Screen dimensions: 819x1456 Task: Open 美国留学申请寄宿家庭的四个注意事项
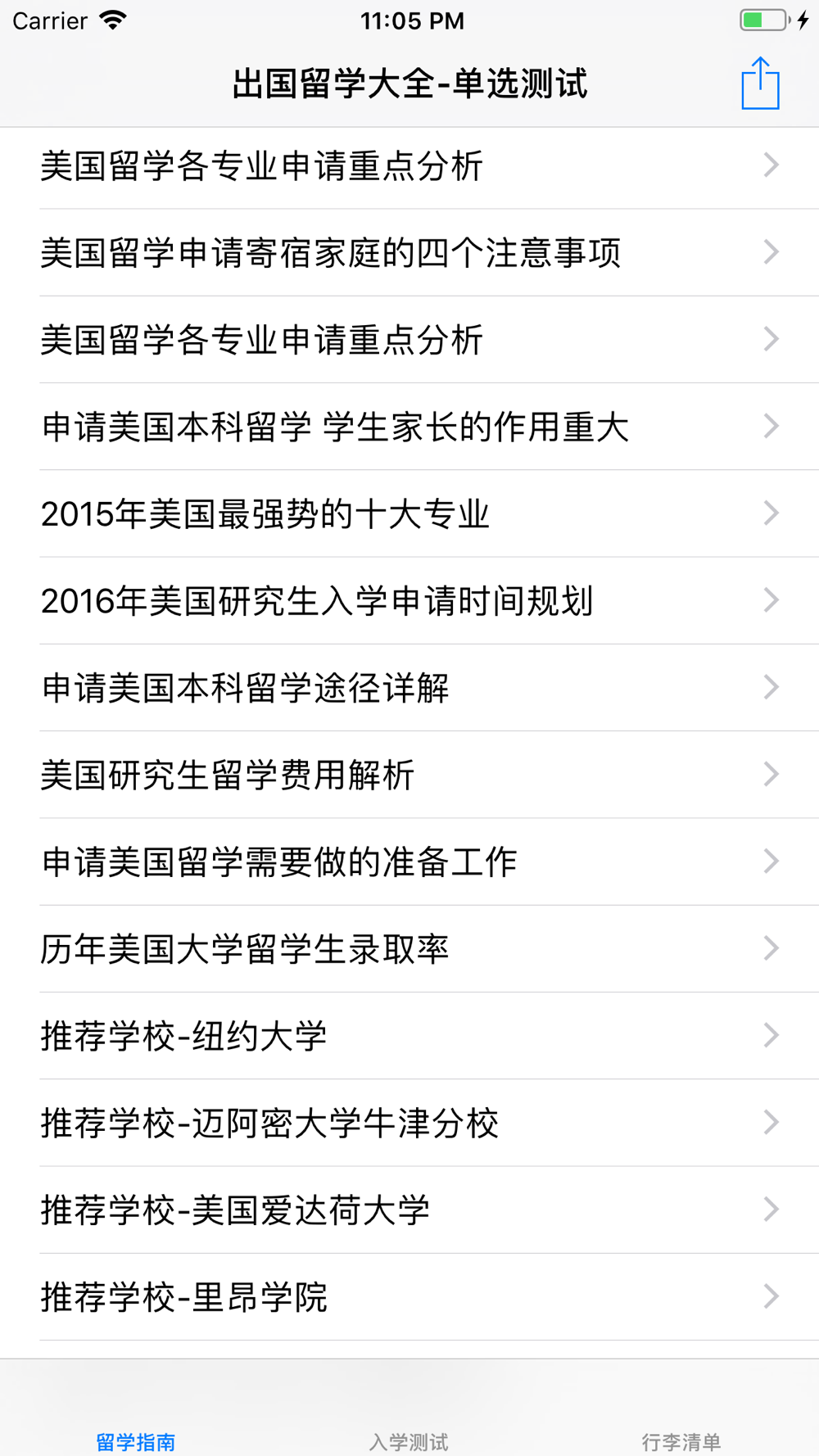click(x=409, y=252)
